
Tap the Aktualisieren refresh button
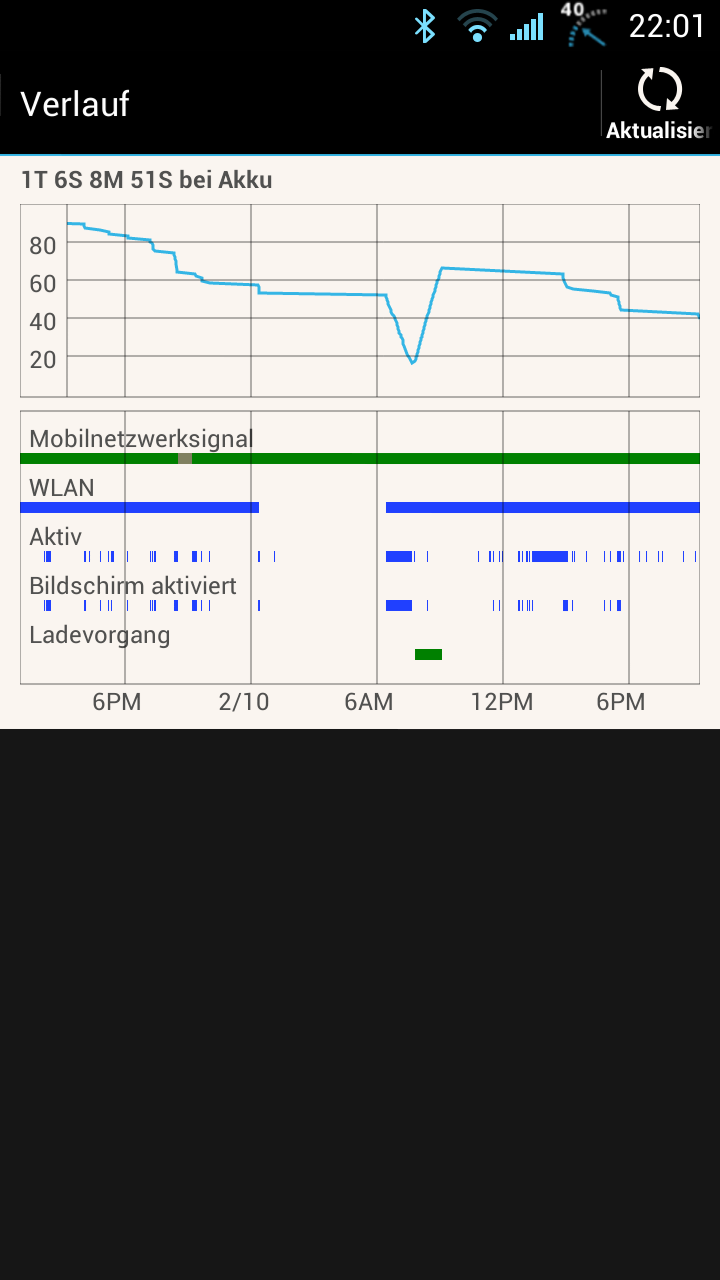660,104
